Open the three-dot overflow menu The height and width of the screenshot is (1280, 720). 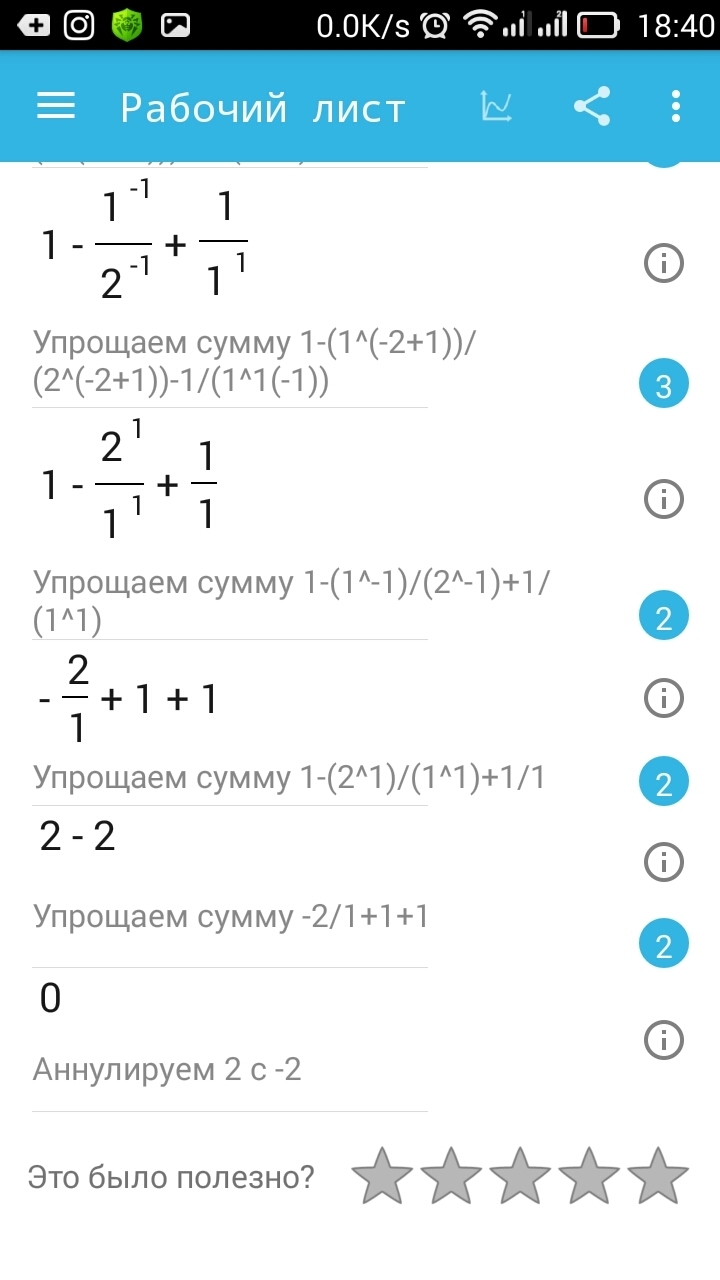677,106
